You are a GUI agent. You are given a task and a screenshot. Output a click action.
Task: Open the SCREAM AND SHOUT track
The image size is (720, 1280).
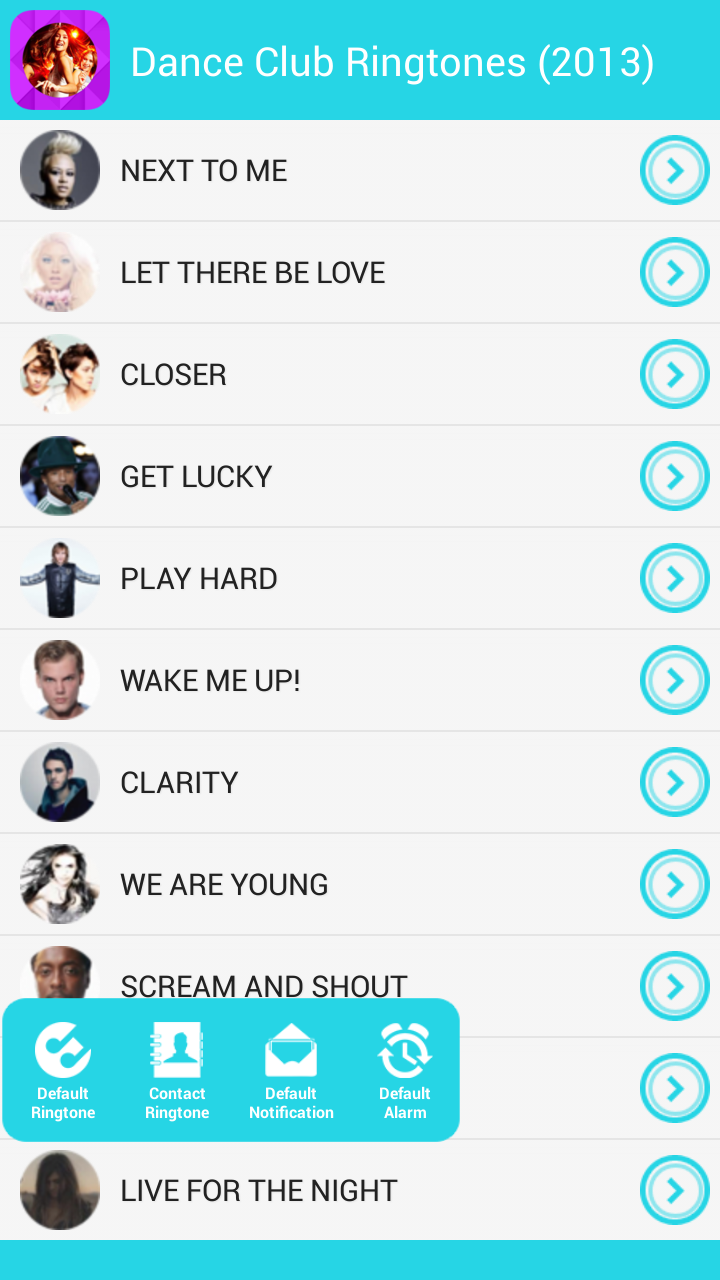coord(300,986)
